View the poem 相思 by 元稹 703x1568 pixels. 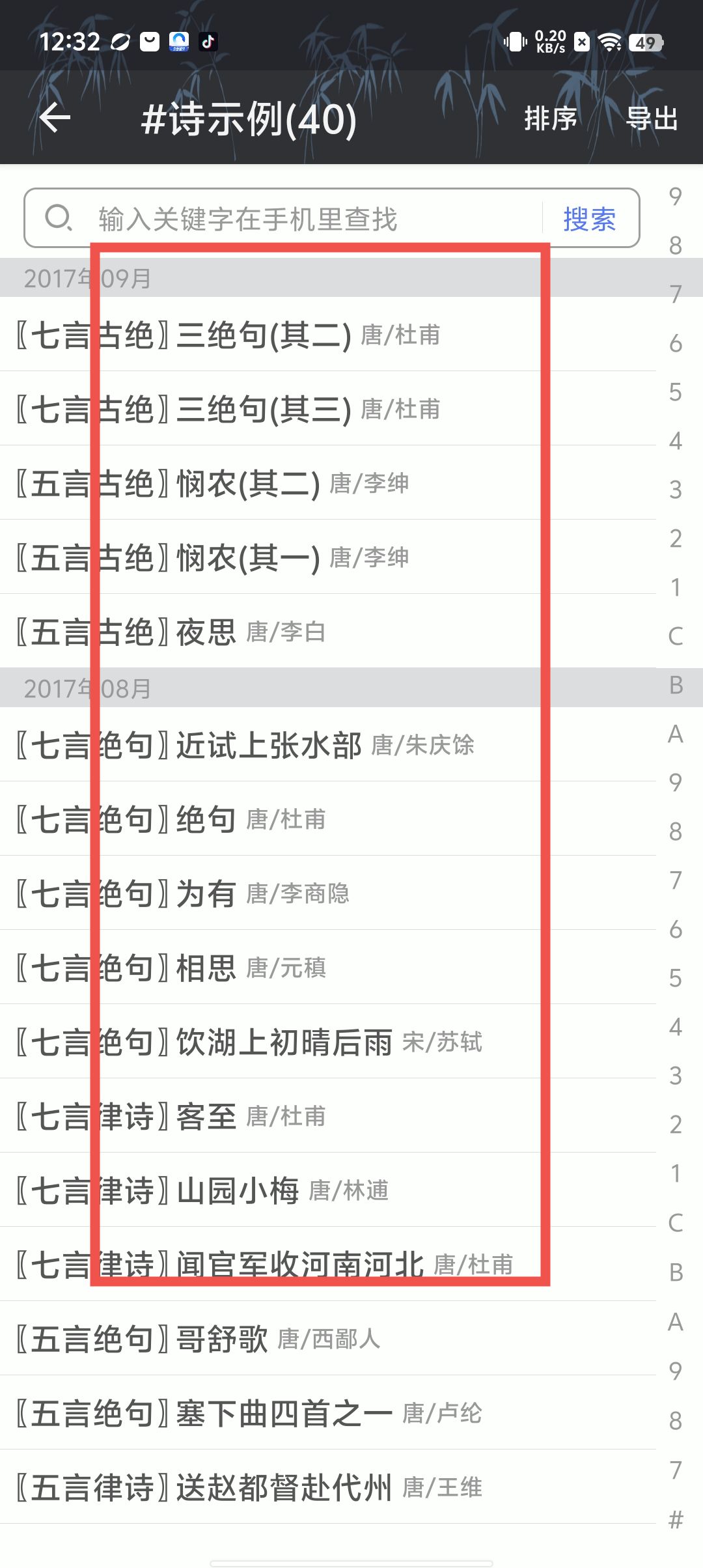pos(208,968)
